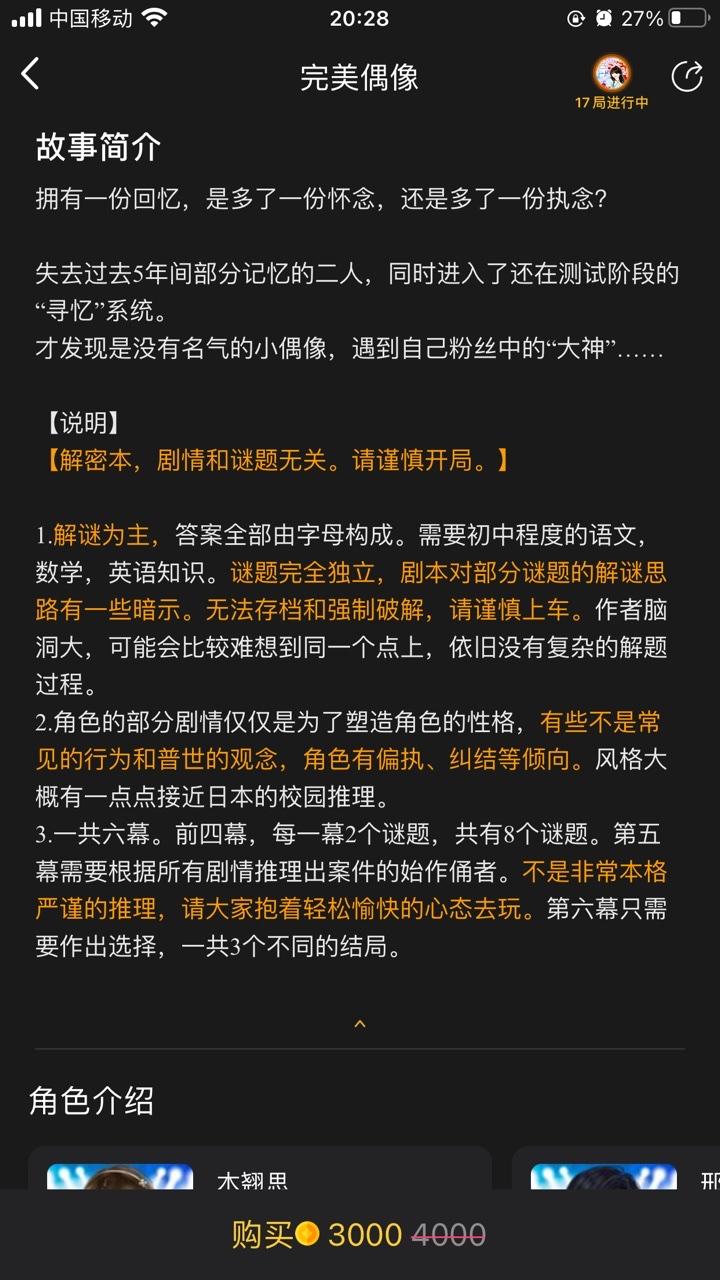Image resolution: width=720 pixels, height=1280 pixels.
Task: Collapse the 故事简介 section
Action: (360, 1024)
